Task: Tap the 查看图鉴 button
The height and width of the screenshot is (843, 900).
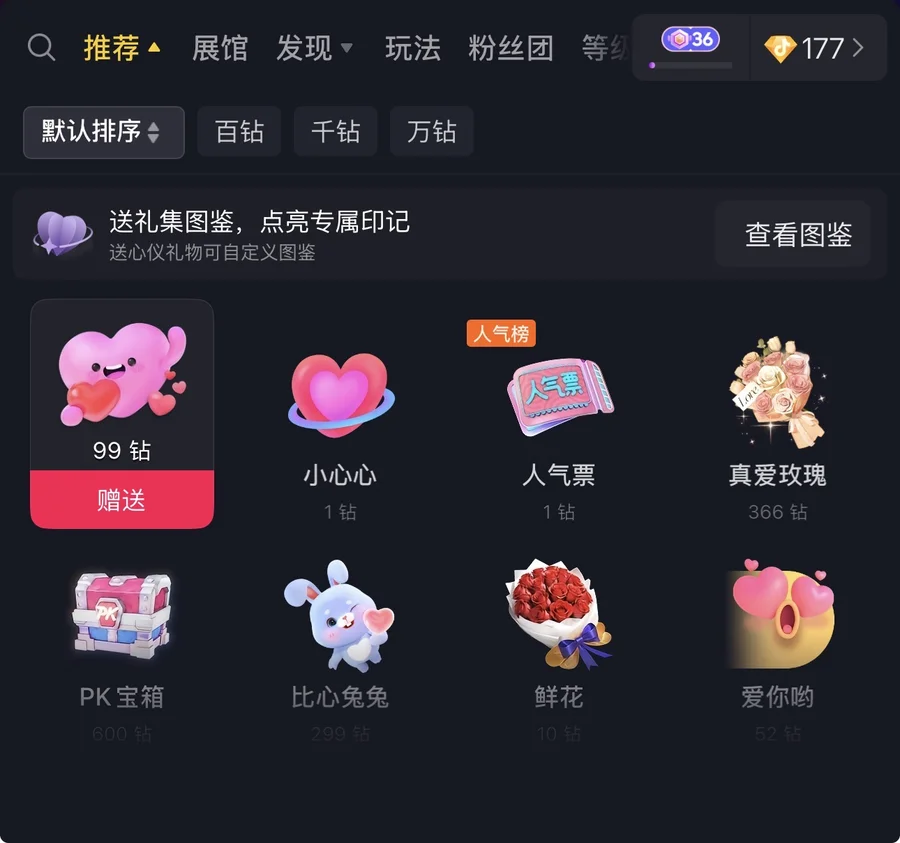Action: (x=798, y=234)
